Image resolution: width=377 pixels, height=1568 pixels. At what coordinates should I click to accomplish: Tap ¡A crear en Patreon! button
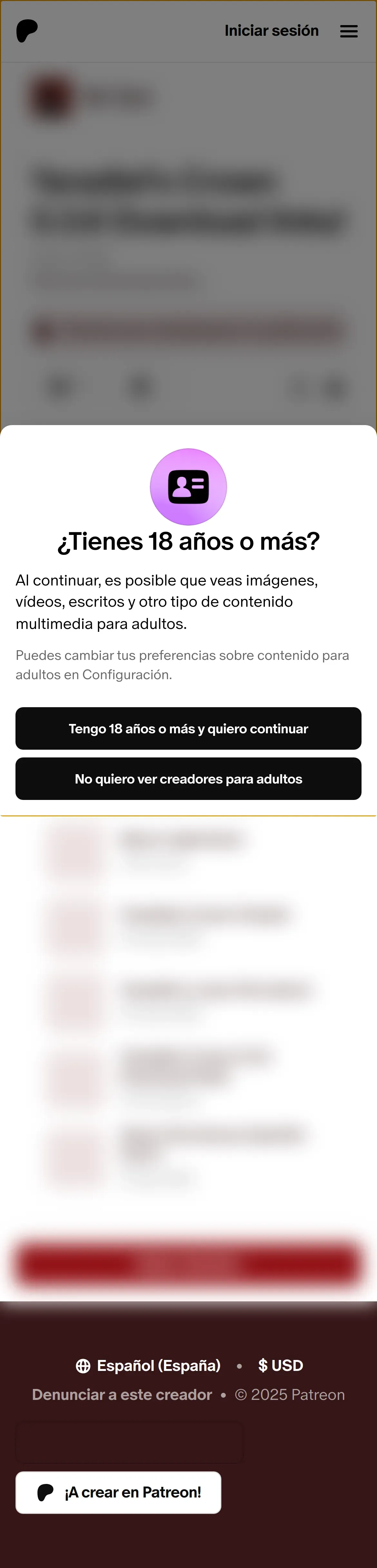click(118, 1492)
